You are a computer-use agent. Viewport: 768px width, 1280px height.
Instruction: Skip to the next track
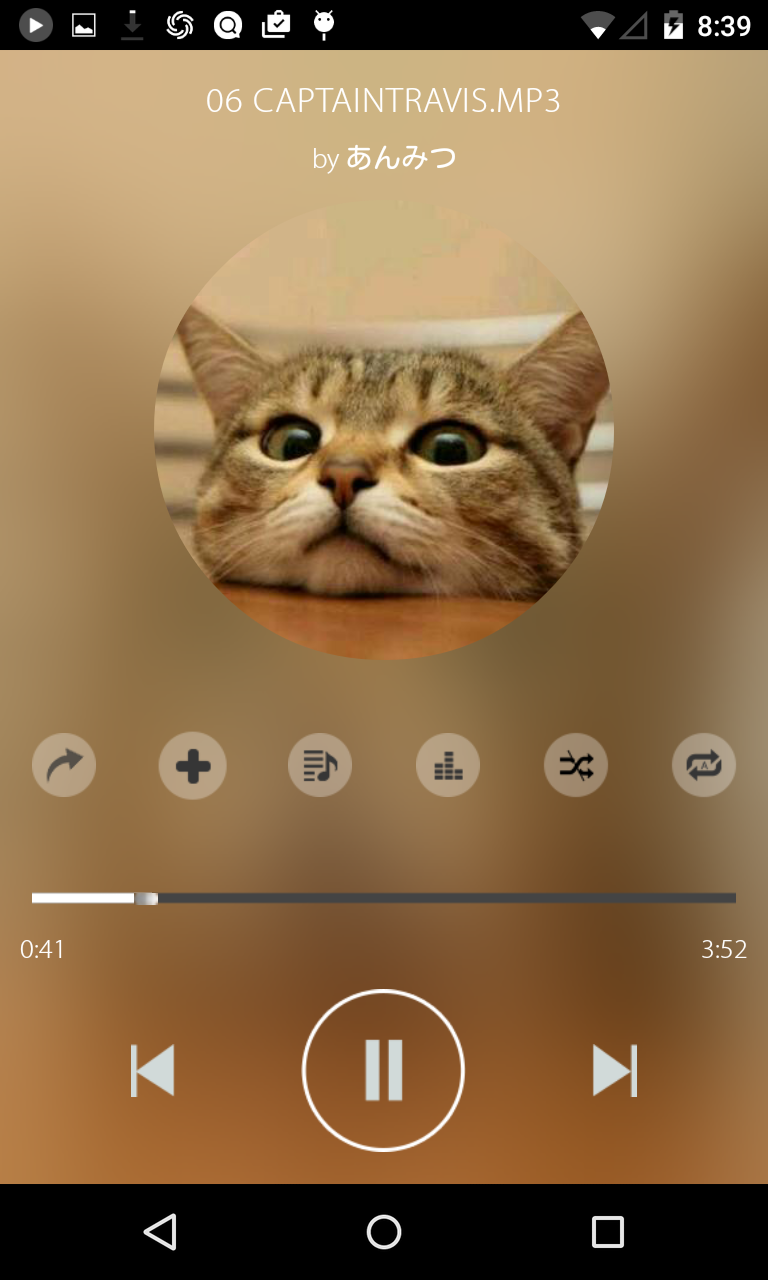click(613, 1069)
